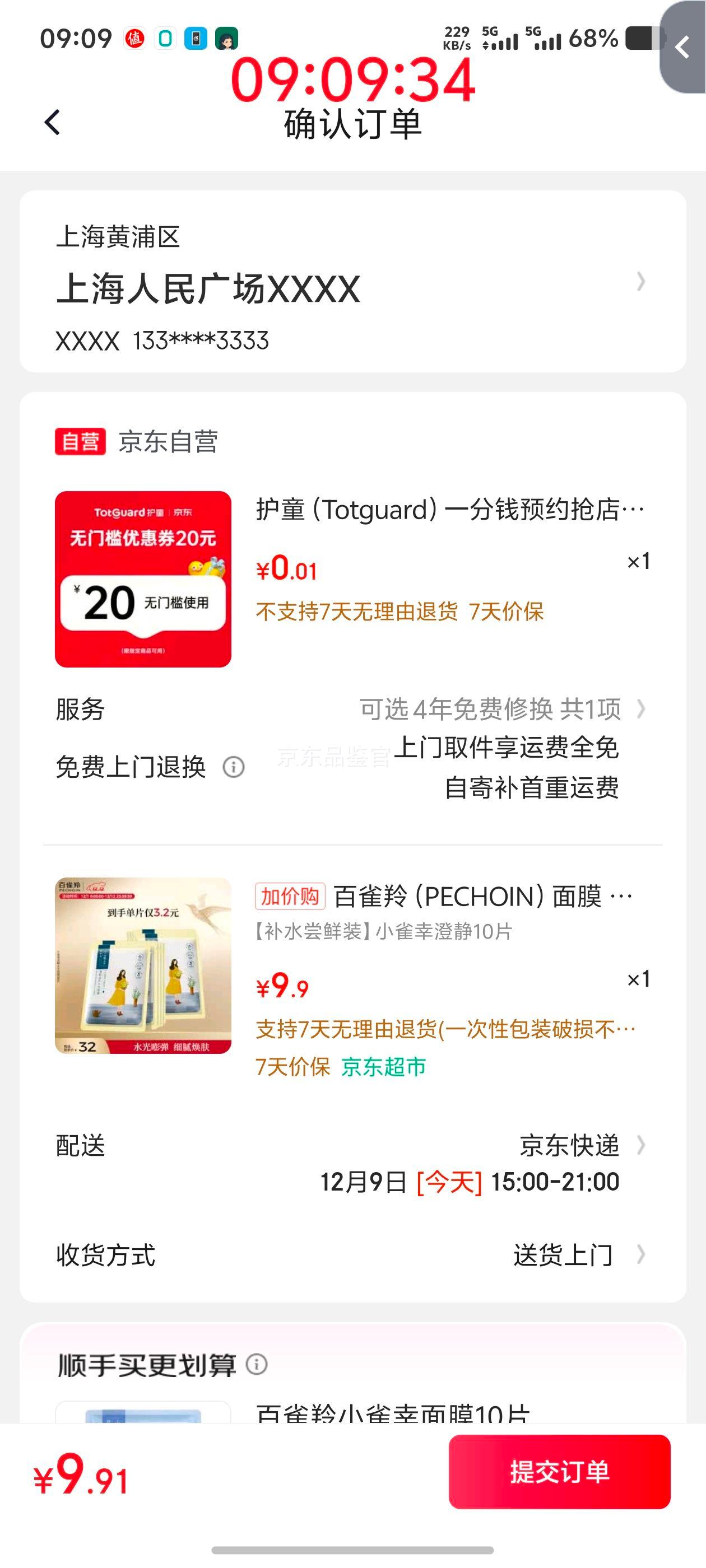Change 收货方式 送货上门 option

pos(573,1255)
